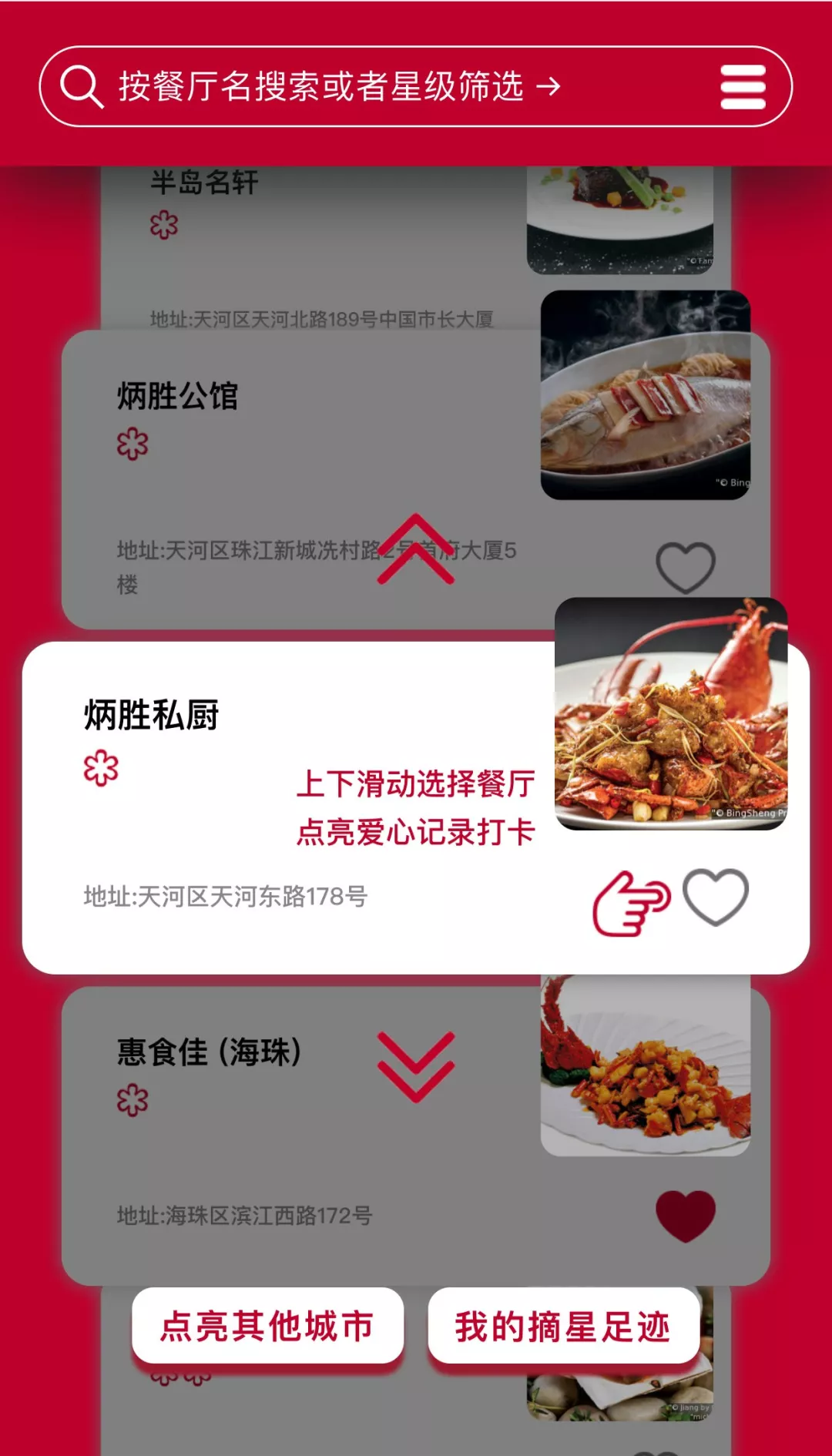Open the restaurant name search box
The height and width of the screenshot is (1456, 832).
coord(339,86)
